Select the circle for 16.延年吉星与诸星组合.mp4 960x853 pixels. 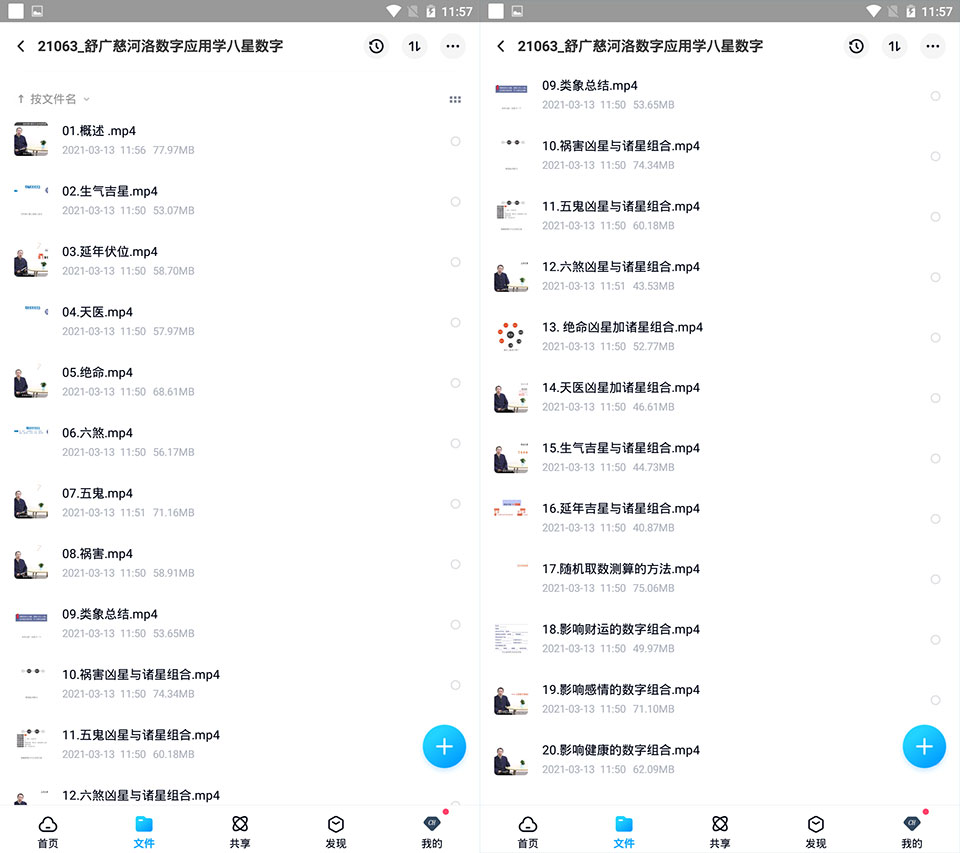click(936, 519)
